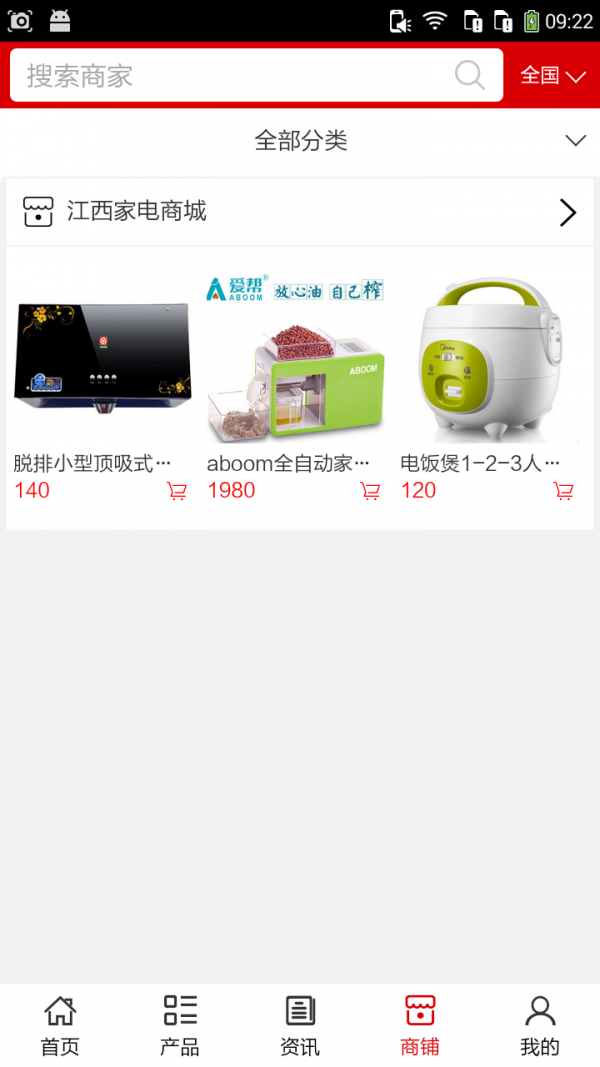Open the 我的 profile tab
600x1067 pixels.
coord(540,1026)
